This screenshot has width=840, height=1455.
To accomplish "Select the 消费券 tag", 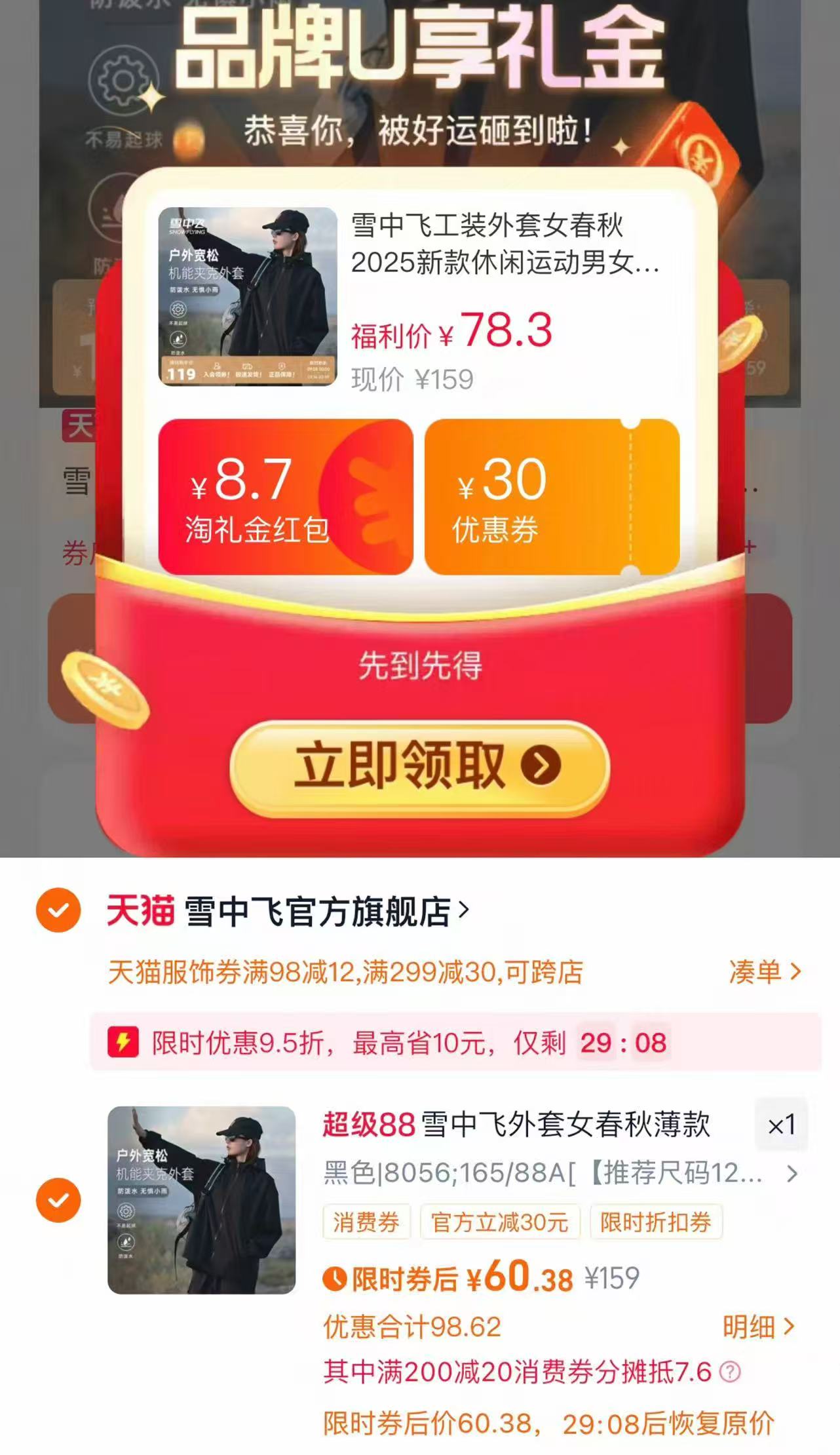I will pyautogui.click(x=366, y=1222).
